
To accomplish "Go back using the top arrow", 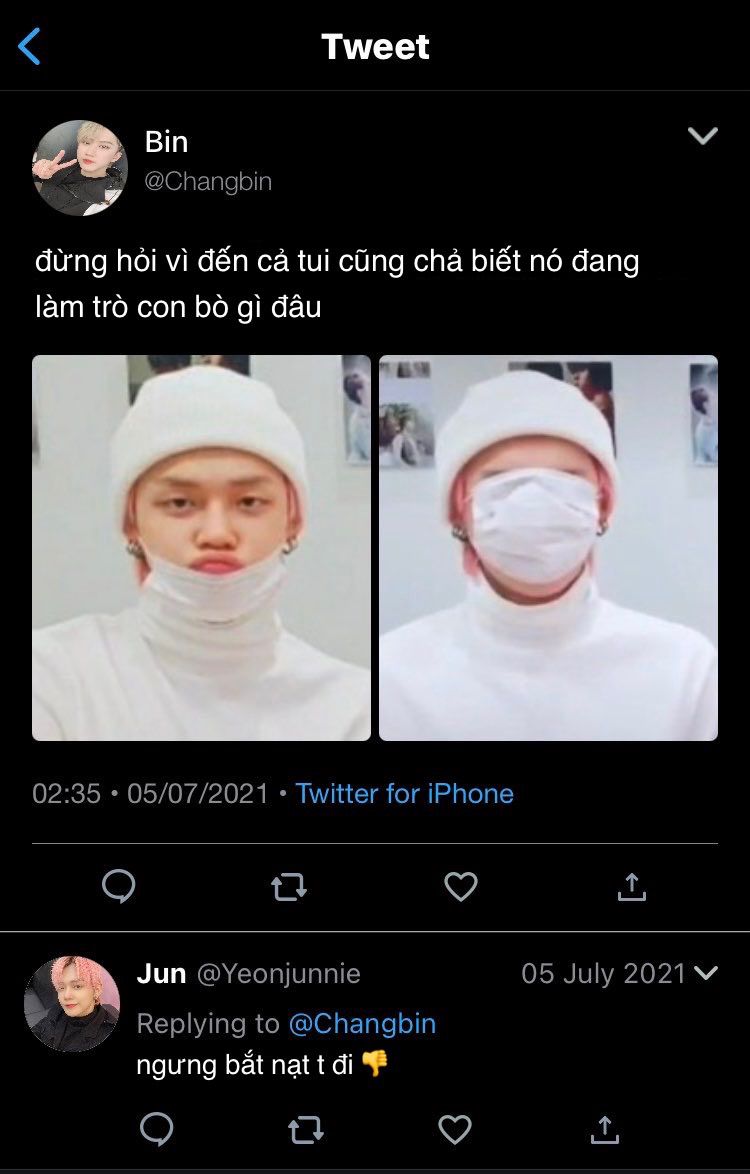I will pyautogui.click(x=30, y=46).
